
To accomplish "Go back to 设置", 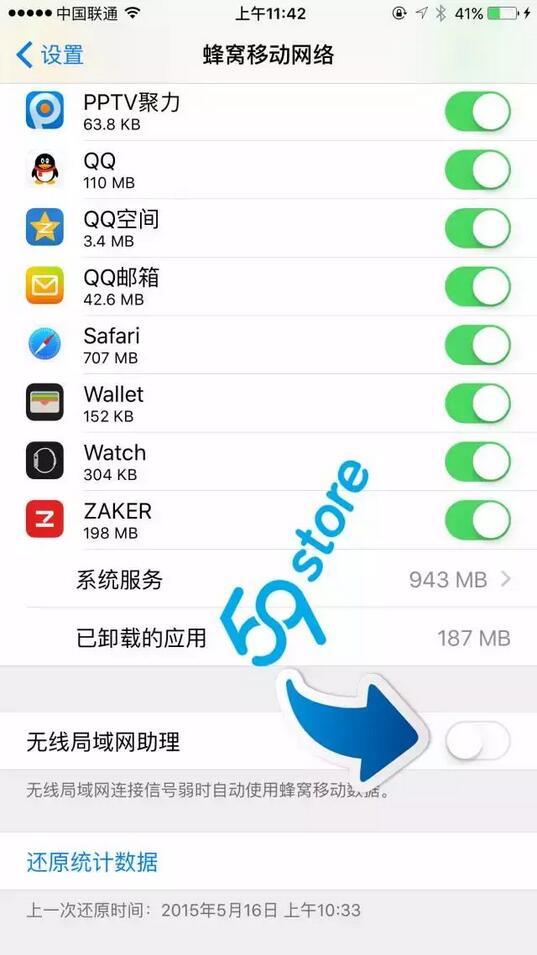I will (50, 55).
